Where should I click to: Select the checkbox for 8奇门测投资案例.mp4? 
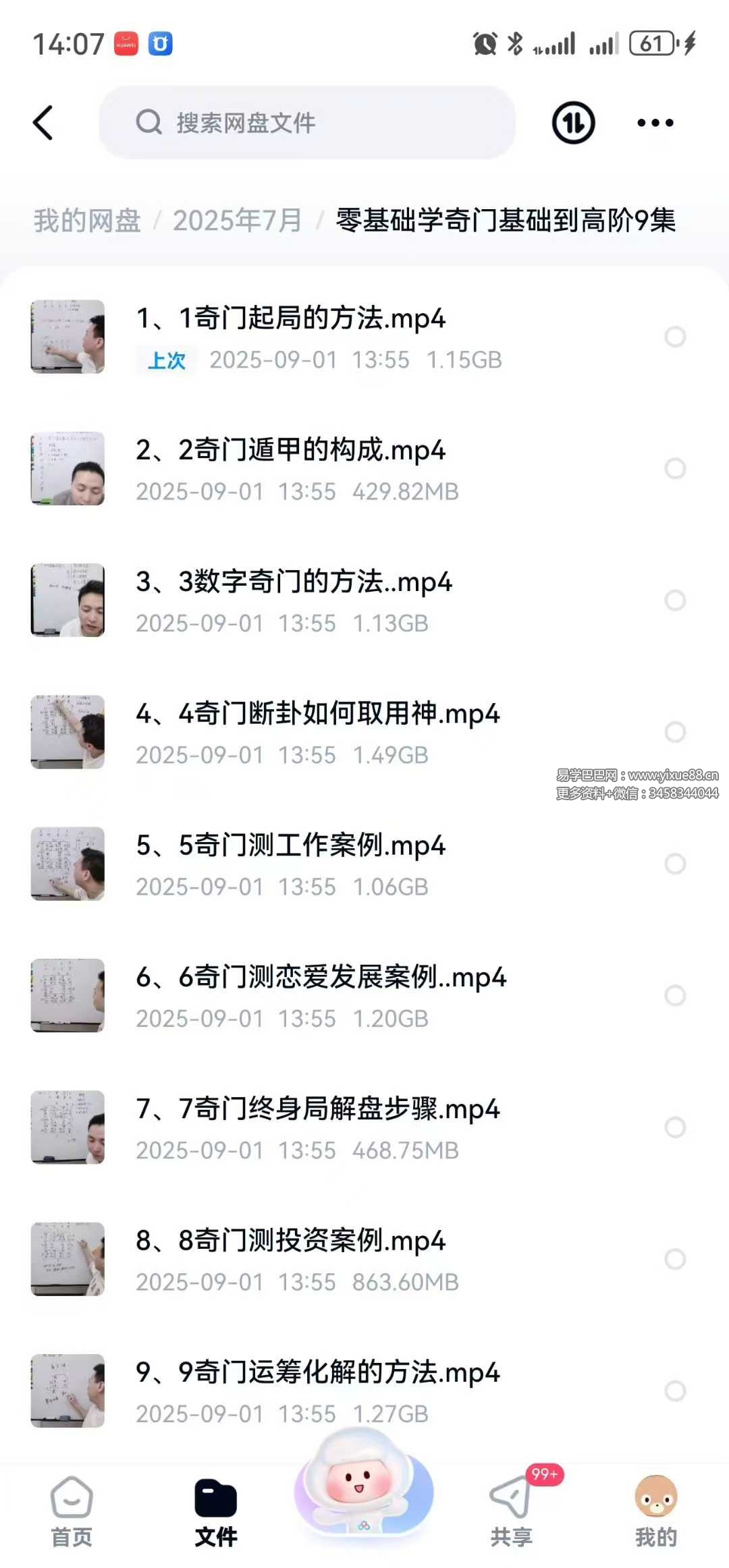tap(675, 1259)
